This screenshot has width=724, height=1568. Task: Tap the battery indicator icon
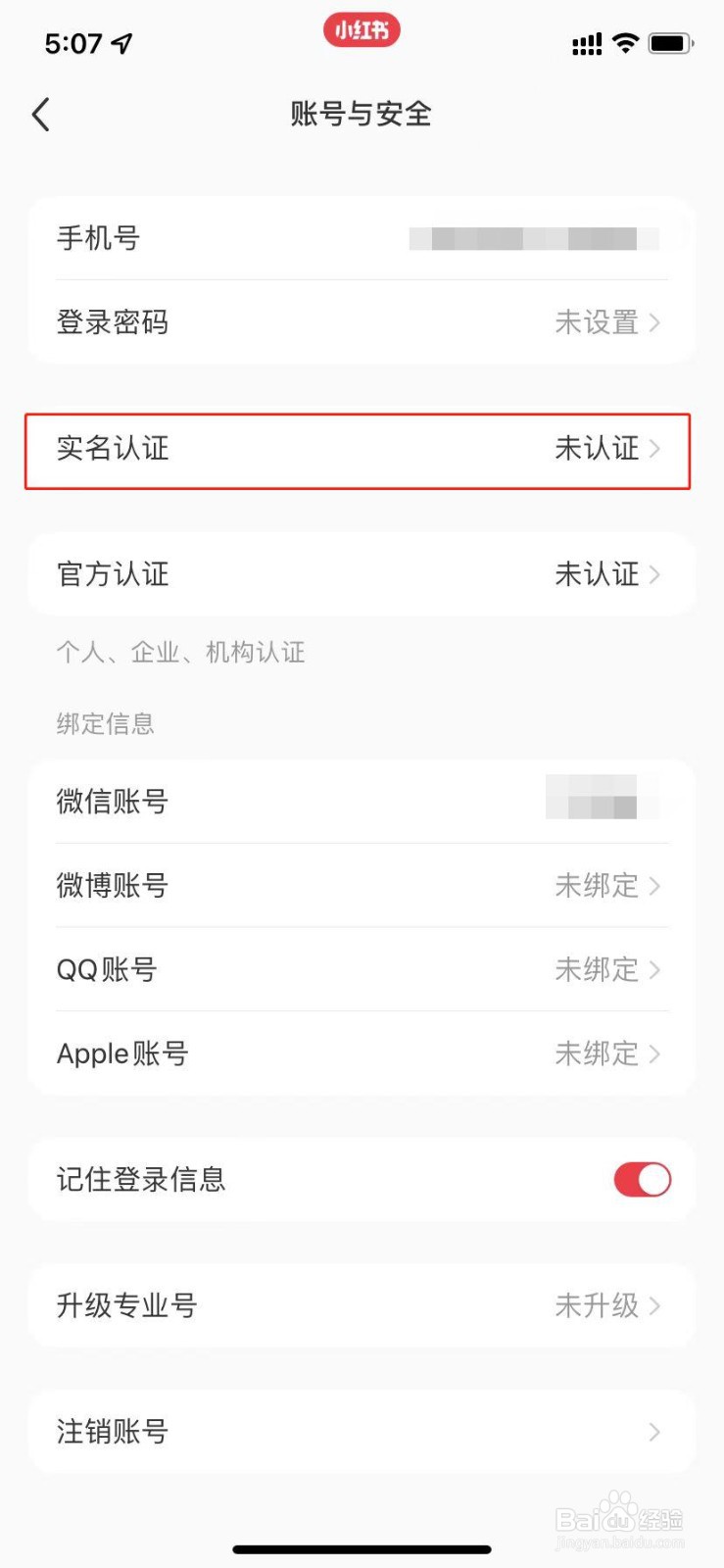point(671,42)
